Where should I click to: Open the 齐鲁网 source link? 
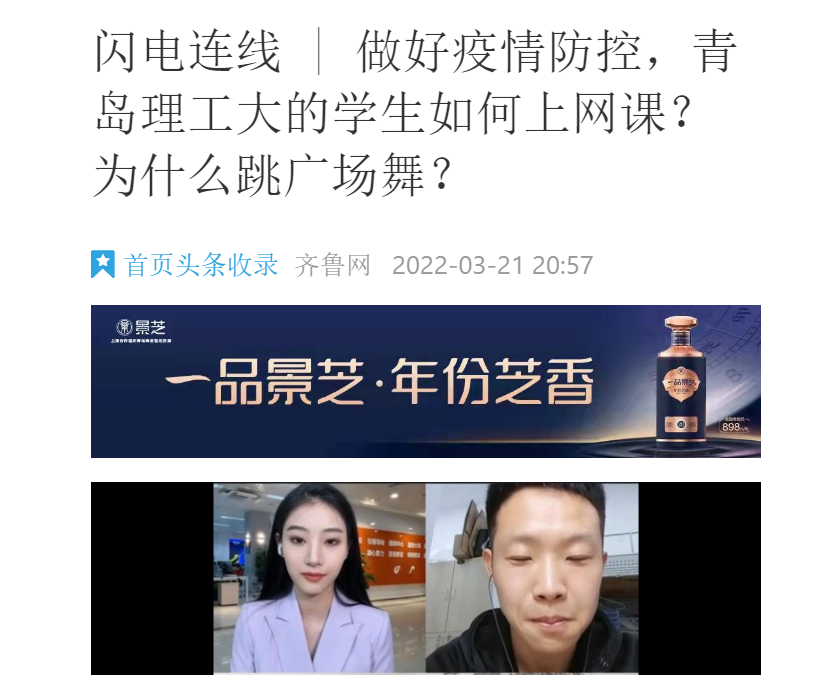click(332, 265)
